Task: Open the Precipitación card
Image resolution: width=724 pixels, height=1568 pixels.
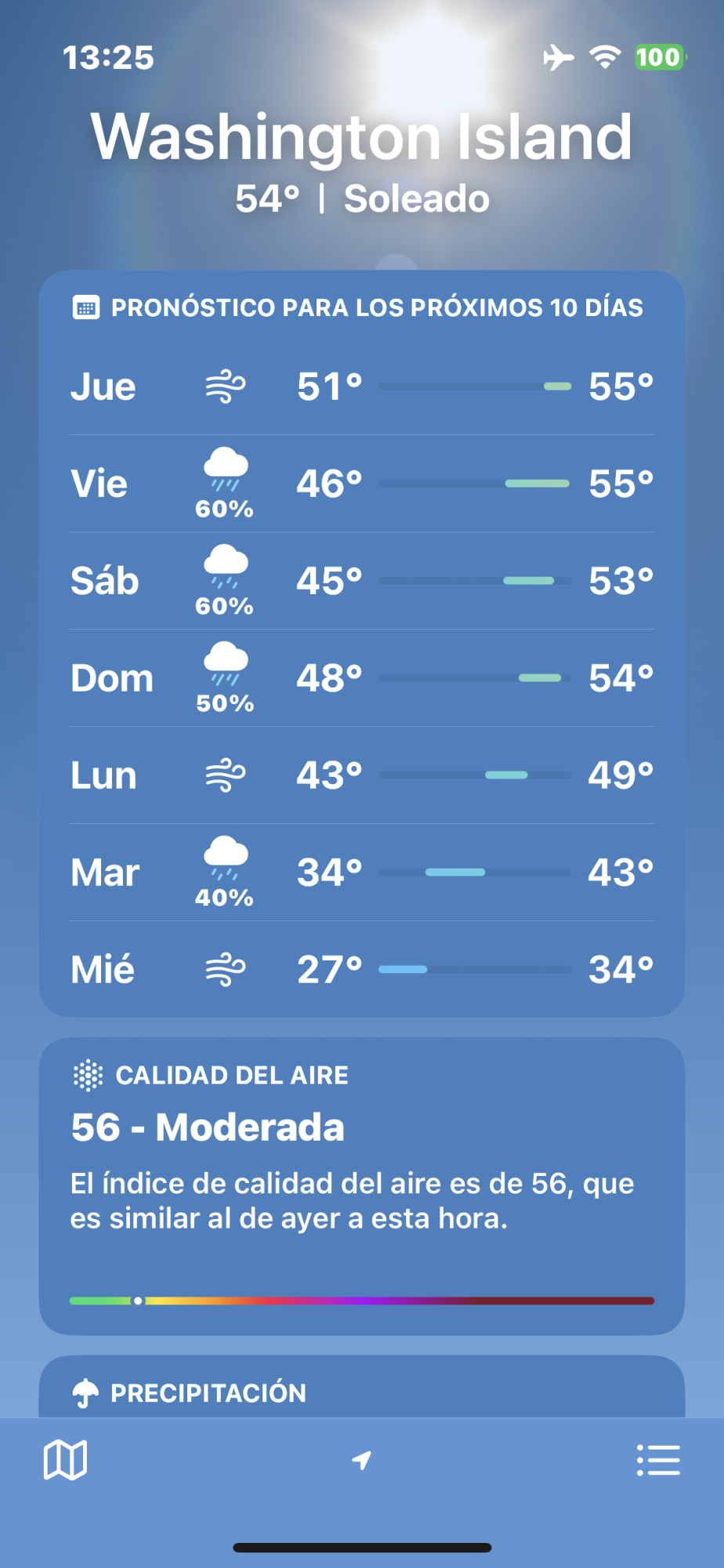Action: click(x=362, y=1386)
